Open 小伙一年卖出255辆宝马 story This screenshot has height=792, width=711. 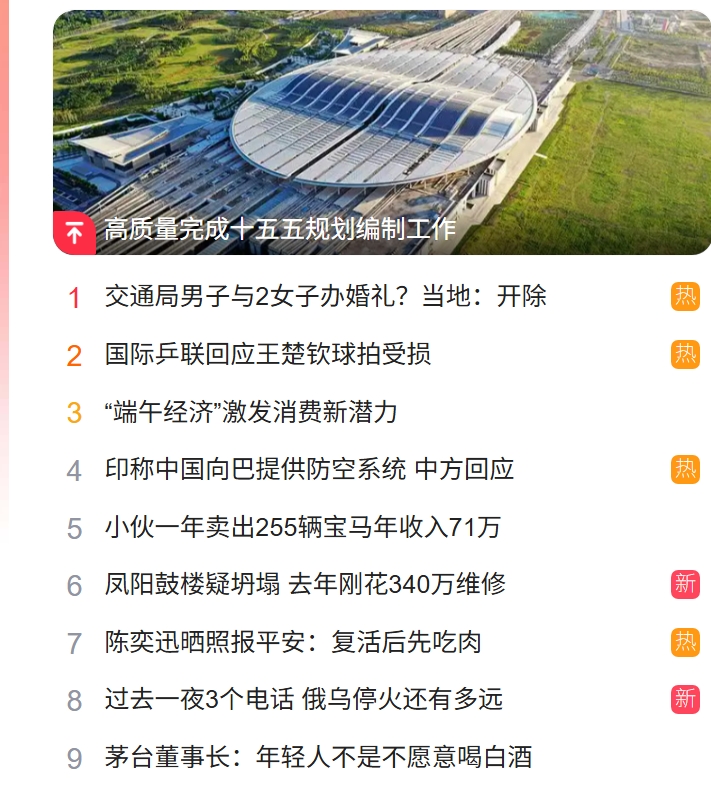point(302,527)
